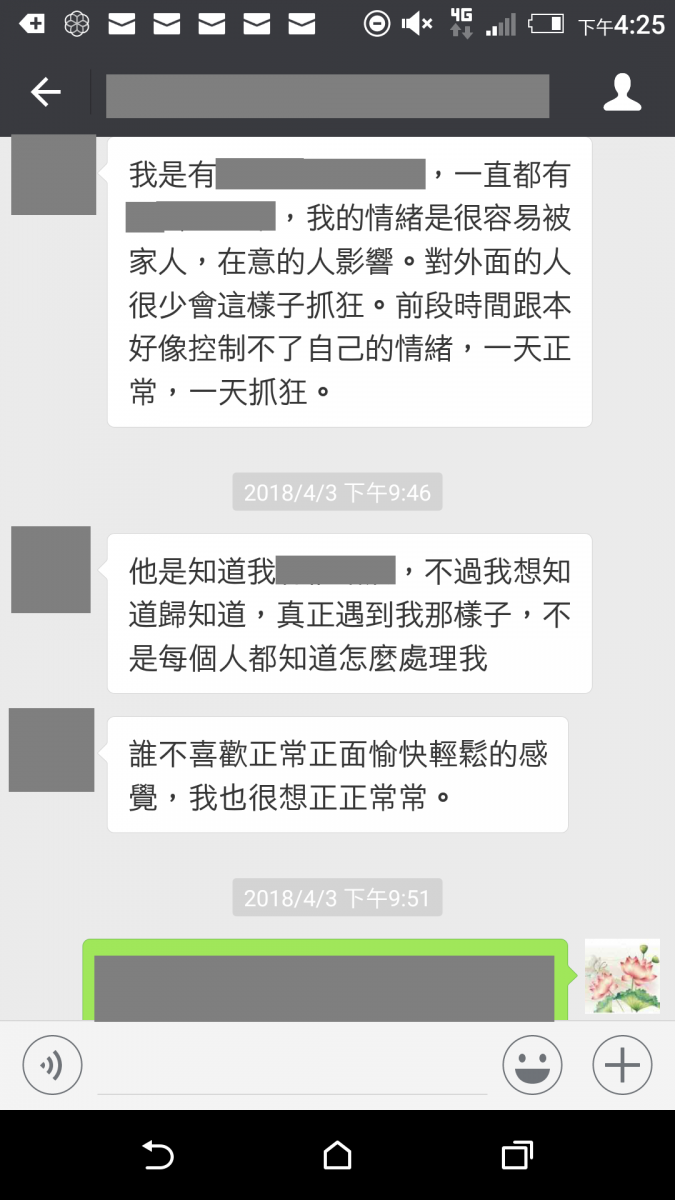Tap the message text field
675x1200 pixels.
(x=292, y=1066)
